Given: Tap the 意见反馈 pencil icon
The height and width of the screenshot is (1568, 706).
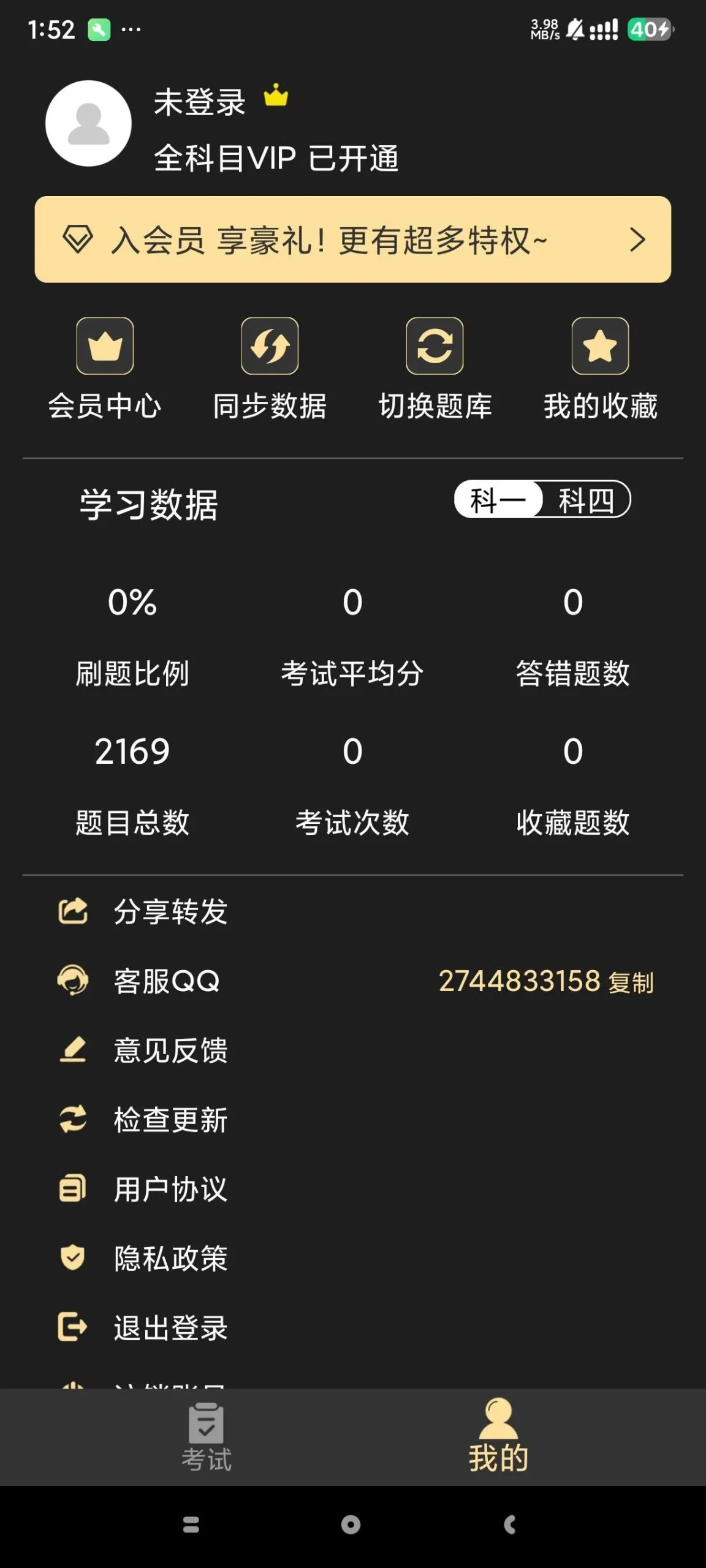Looking at the screenshot, I should [74, 1050].
